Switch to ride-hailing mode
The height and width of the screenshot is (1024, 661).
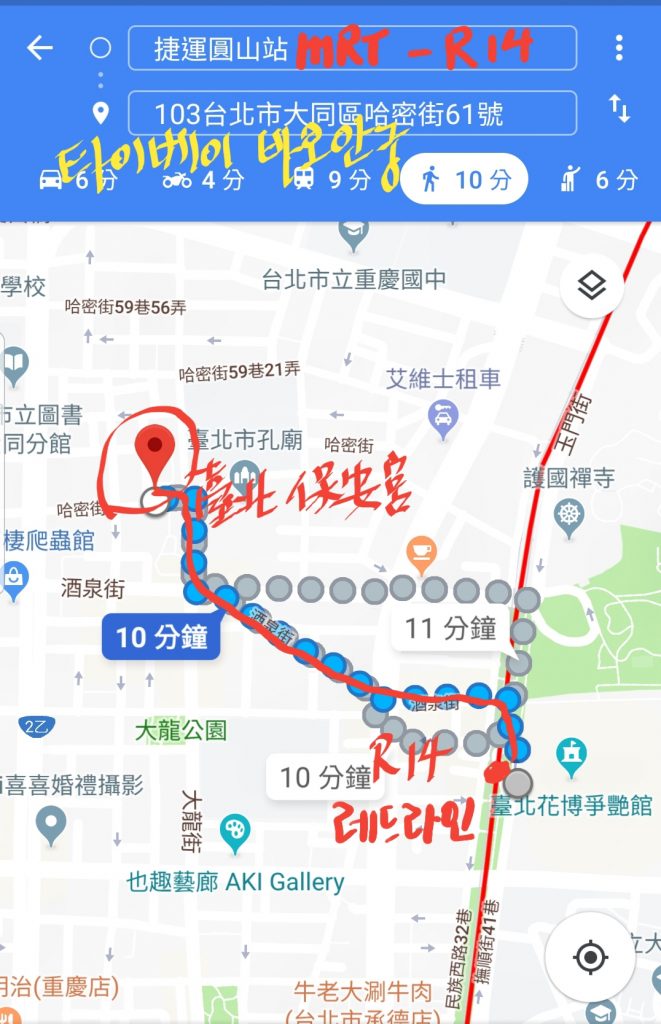click(x=600, y=180)
